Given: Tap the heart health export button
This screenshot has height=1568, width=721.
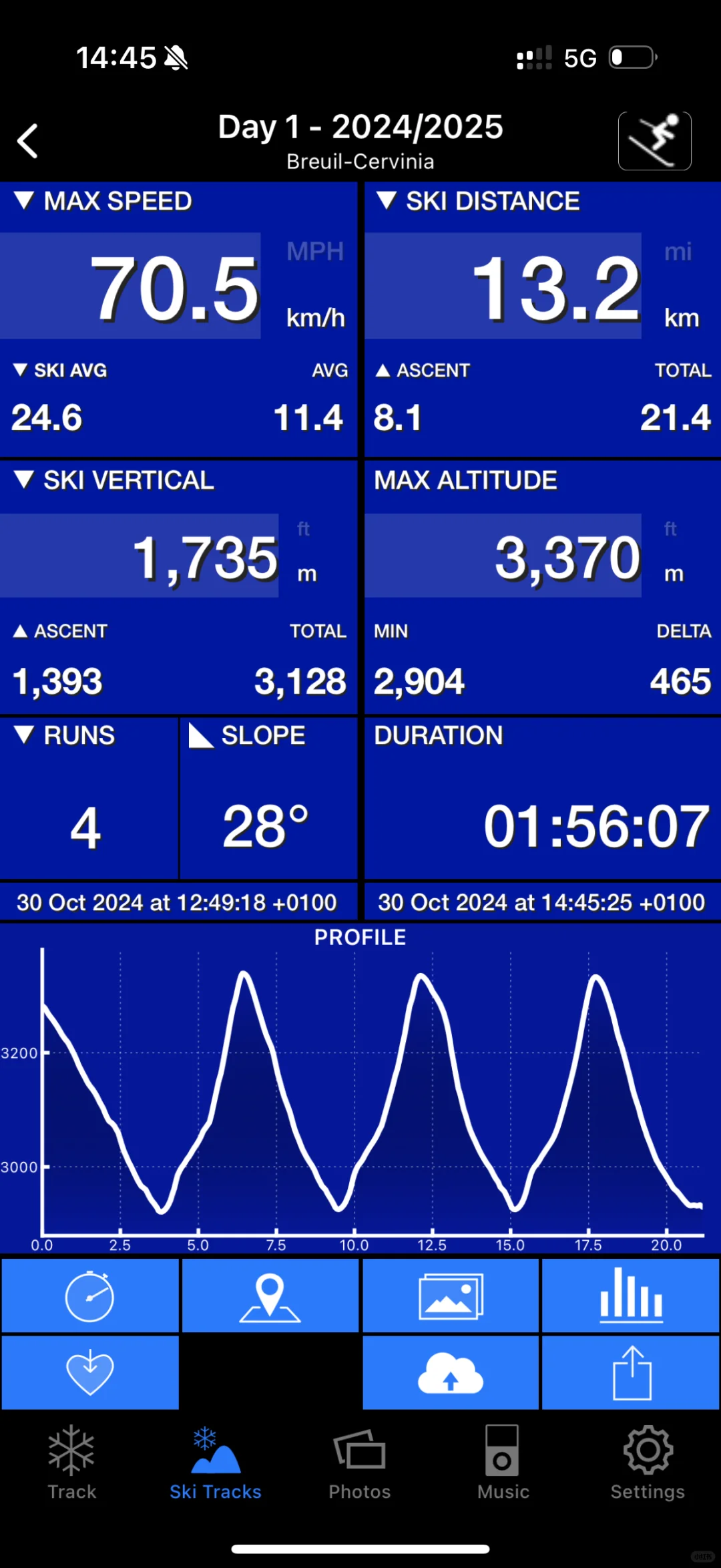Looking at the screenshot, I should click(x=90, y=1372).
